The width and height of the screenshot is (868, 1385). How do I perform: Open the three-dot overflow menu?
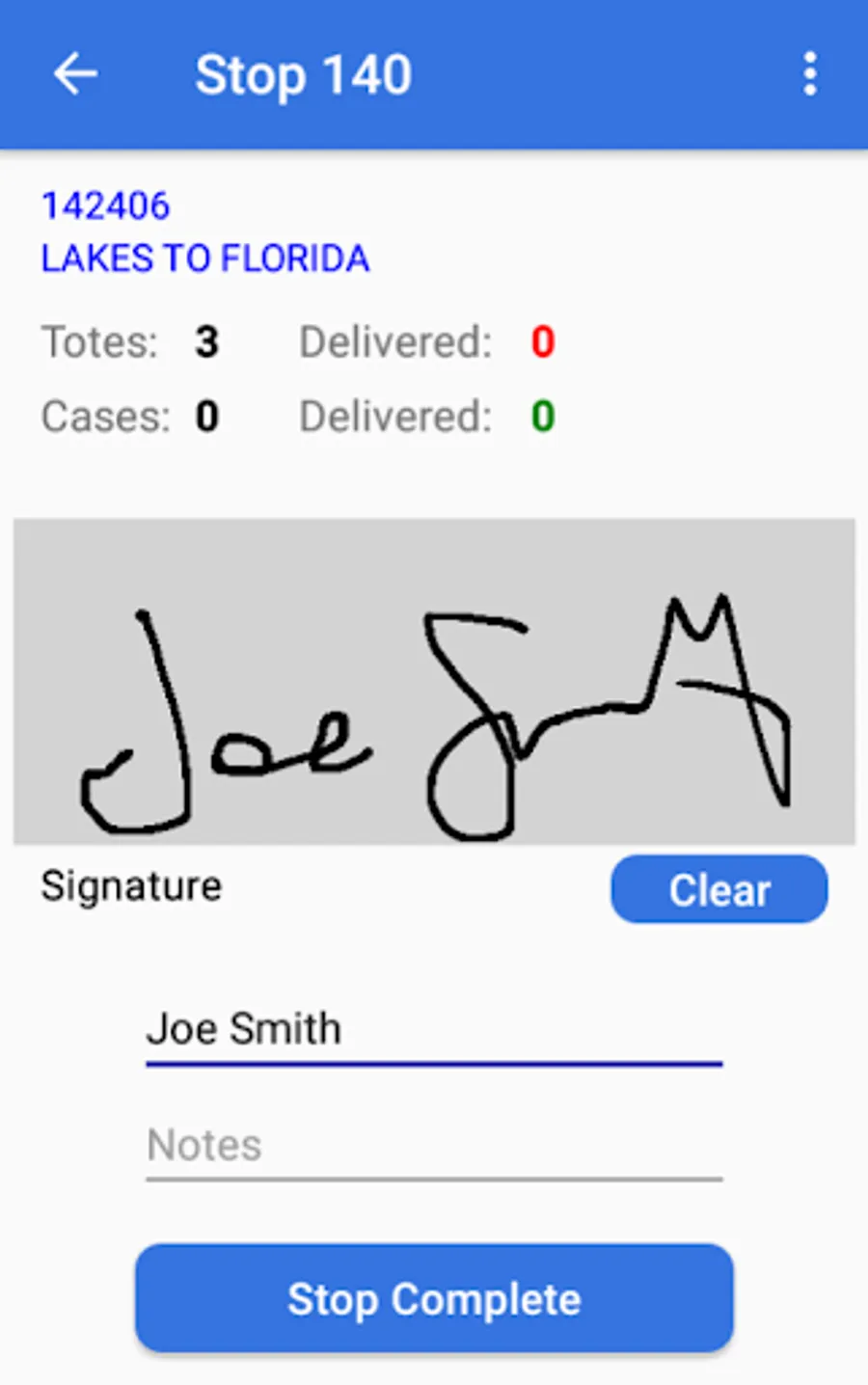tap(810, 74)
